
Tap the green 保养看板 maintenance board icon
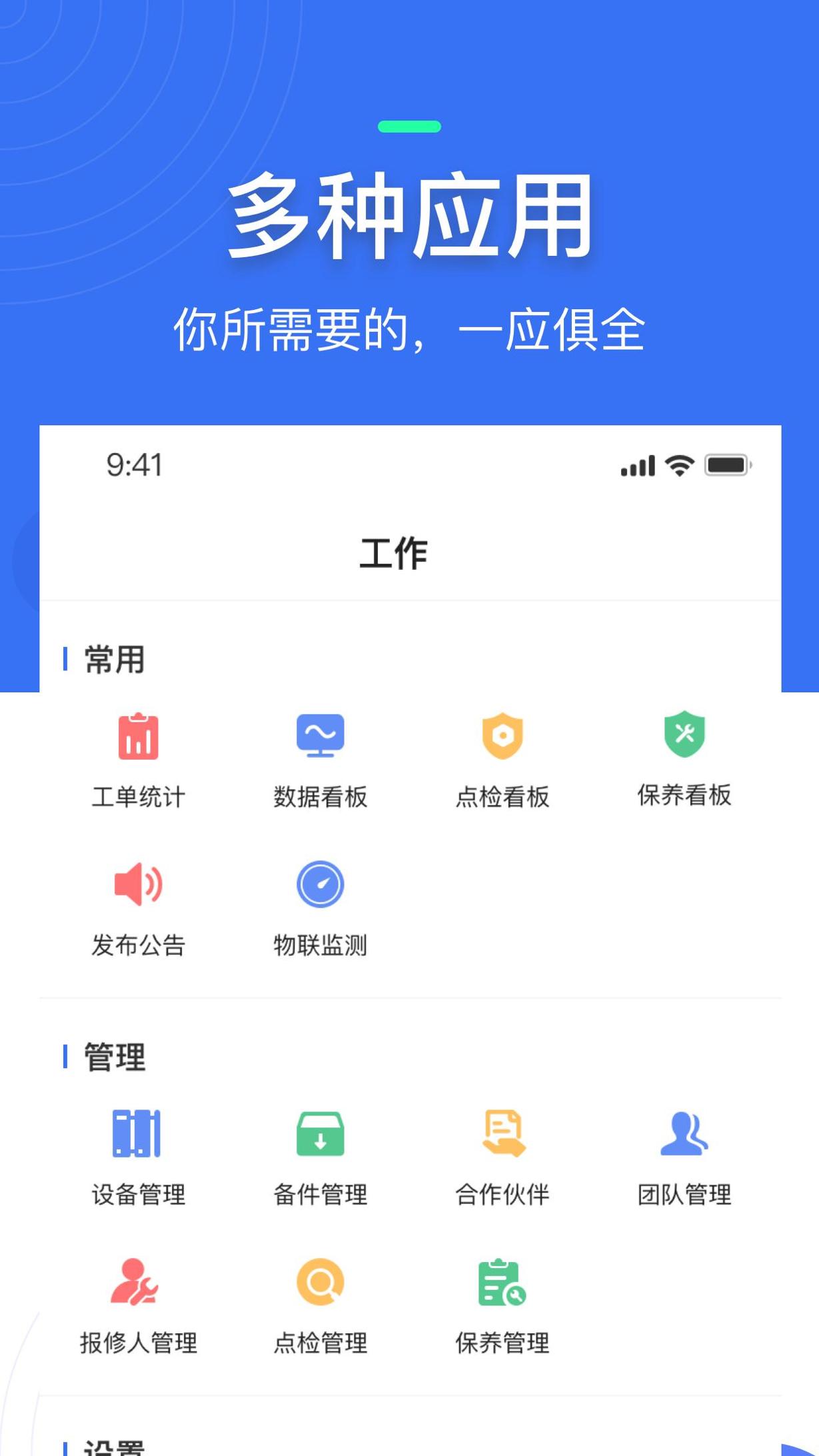click(684, 738)
